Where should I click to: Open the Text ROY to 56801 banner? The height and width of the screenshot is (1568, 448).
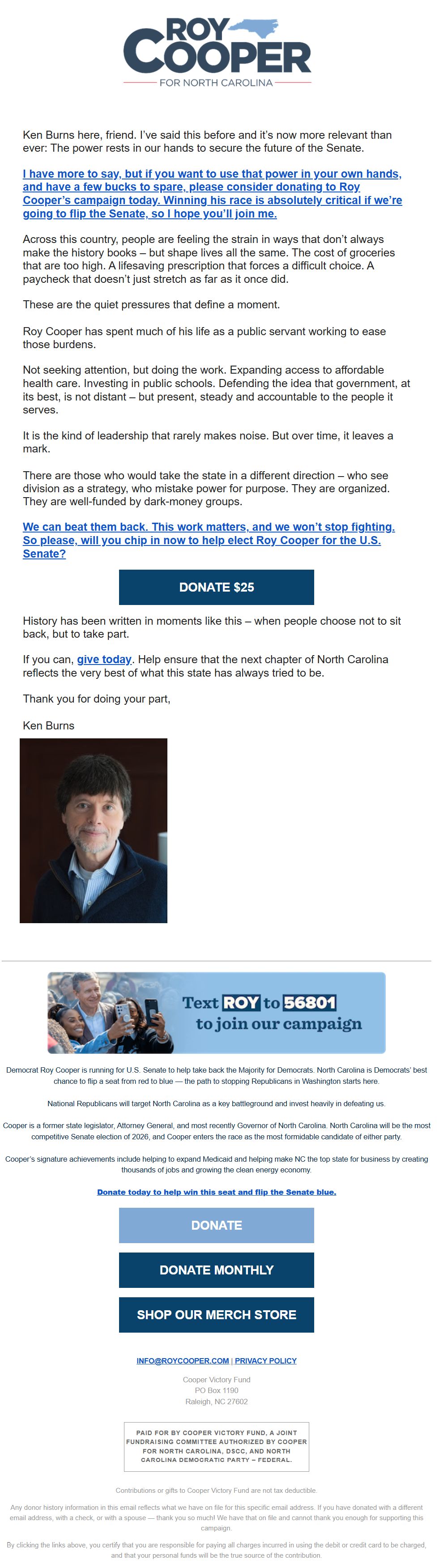pyautogui.click(x=216, y=1012)
